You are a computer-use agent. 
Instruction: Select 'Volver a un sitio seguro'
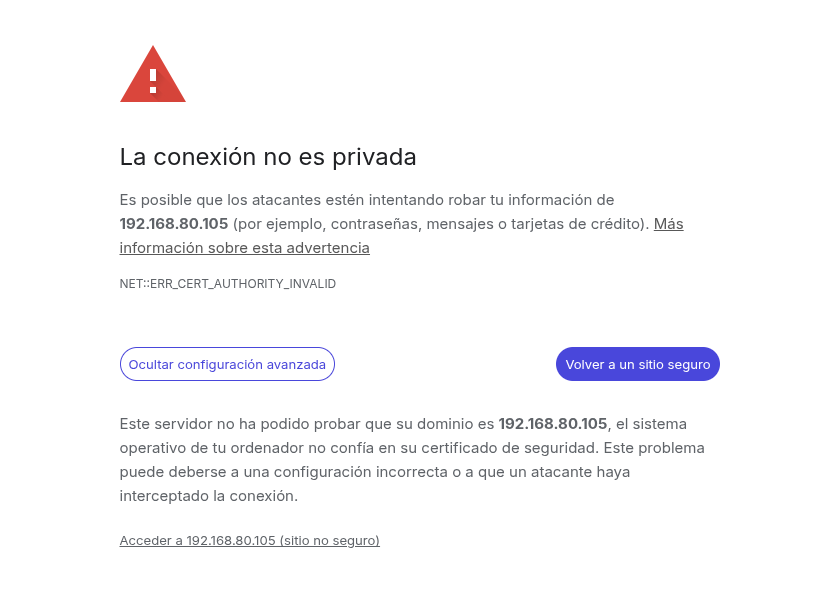tap(637, 364)
